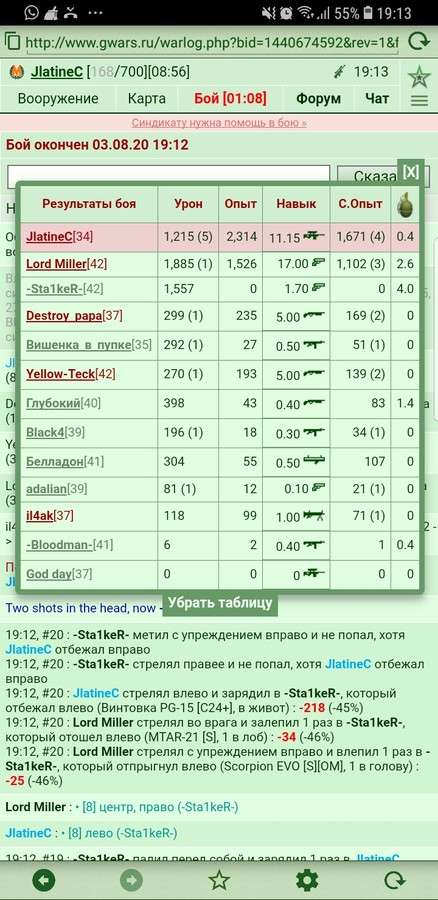Open Lord Miller's profile in the table

[x=56, y=264]
